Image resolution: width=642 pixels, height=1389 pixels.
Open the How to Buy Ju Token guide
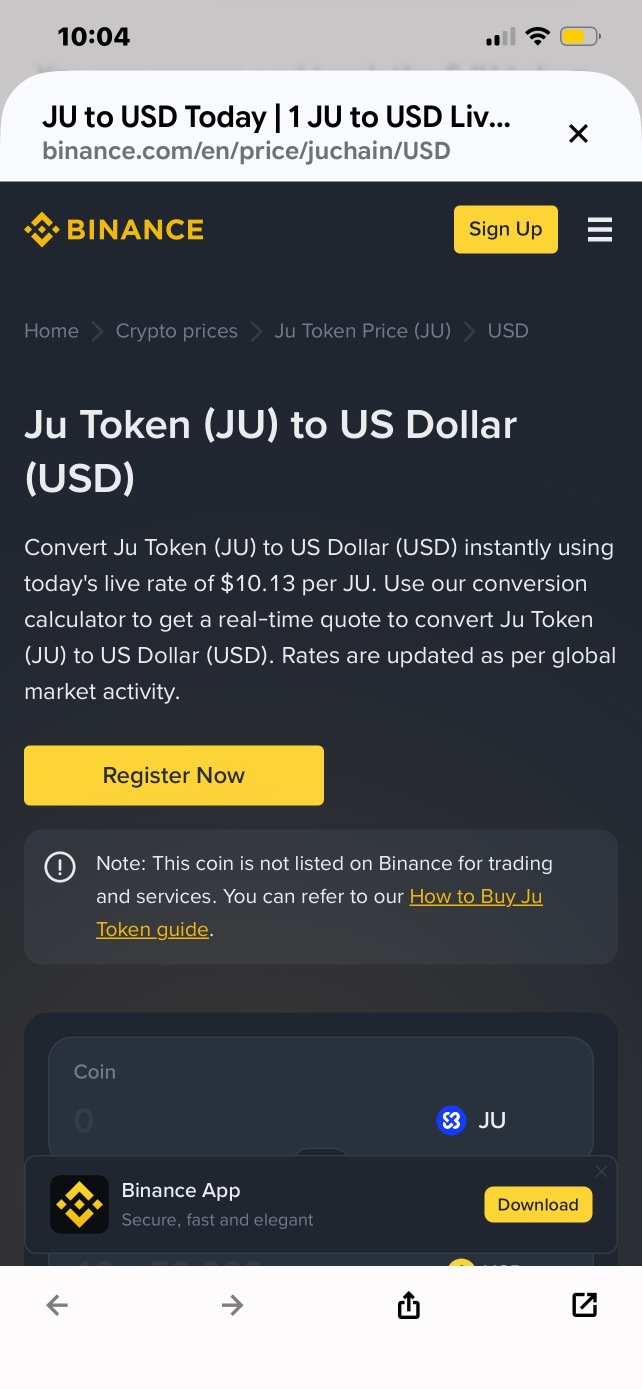coord(319,913)
